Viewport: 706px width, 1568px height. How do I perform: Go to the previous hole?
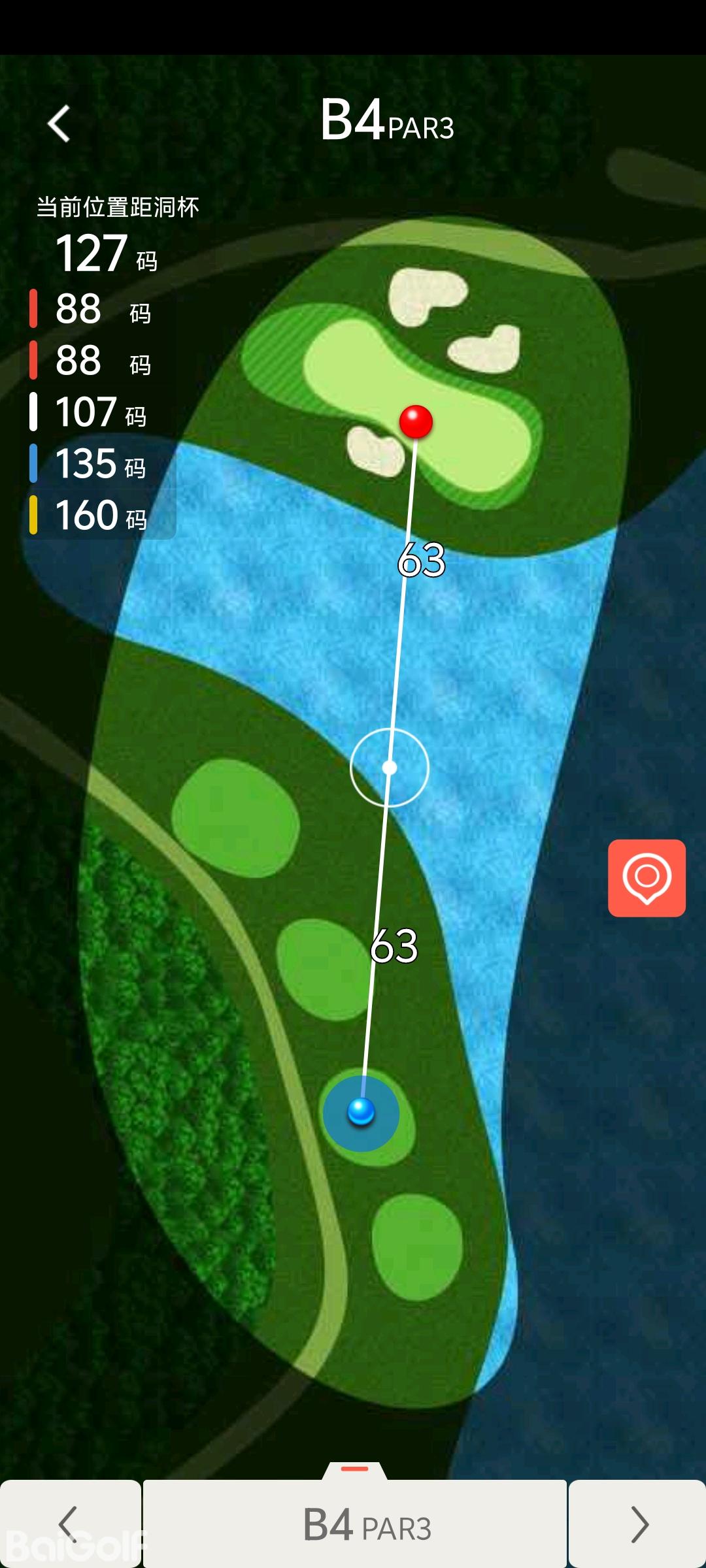pos(70,1524)
